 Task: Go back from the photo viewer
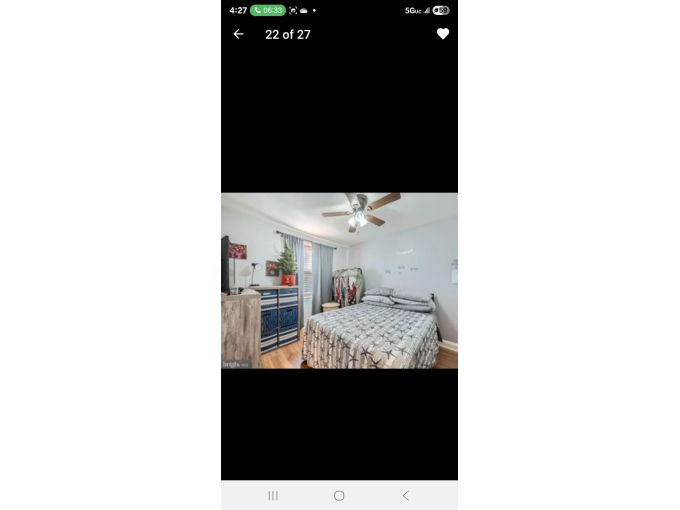pyautogui.click(x=238, y=34)
